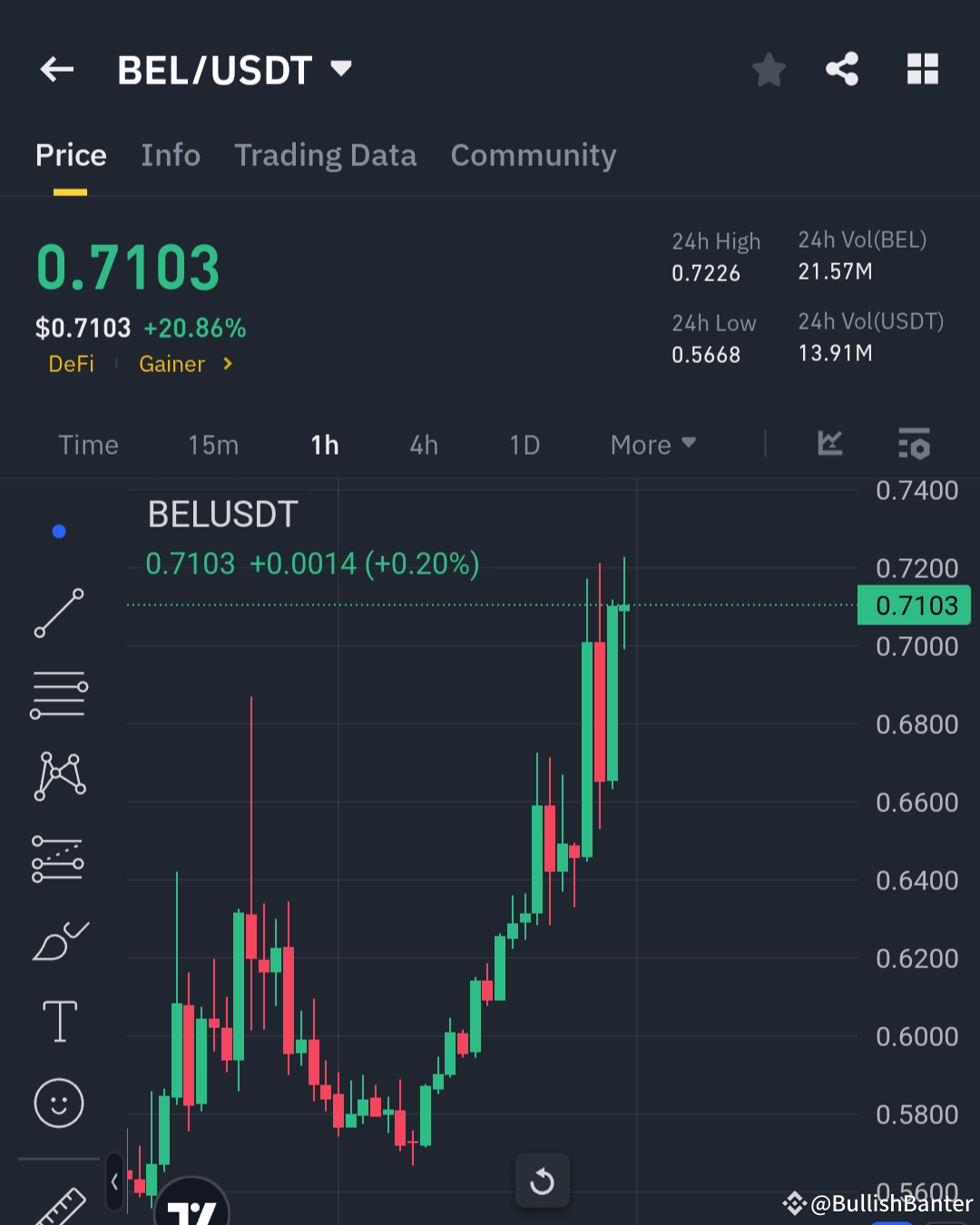Select the measure ruler tool
Screen dimensions: 980x1225
coord(58,1207)
